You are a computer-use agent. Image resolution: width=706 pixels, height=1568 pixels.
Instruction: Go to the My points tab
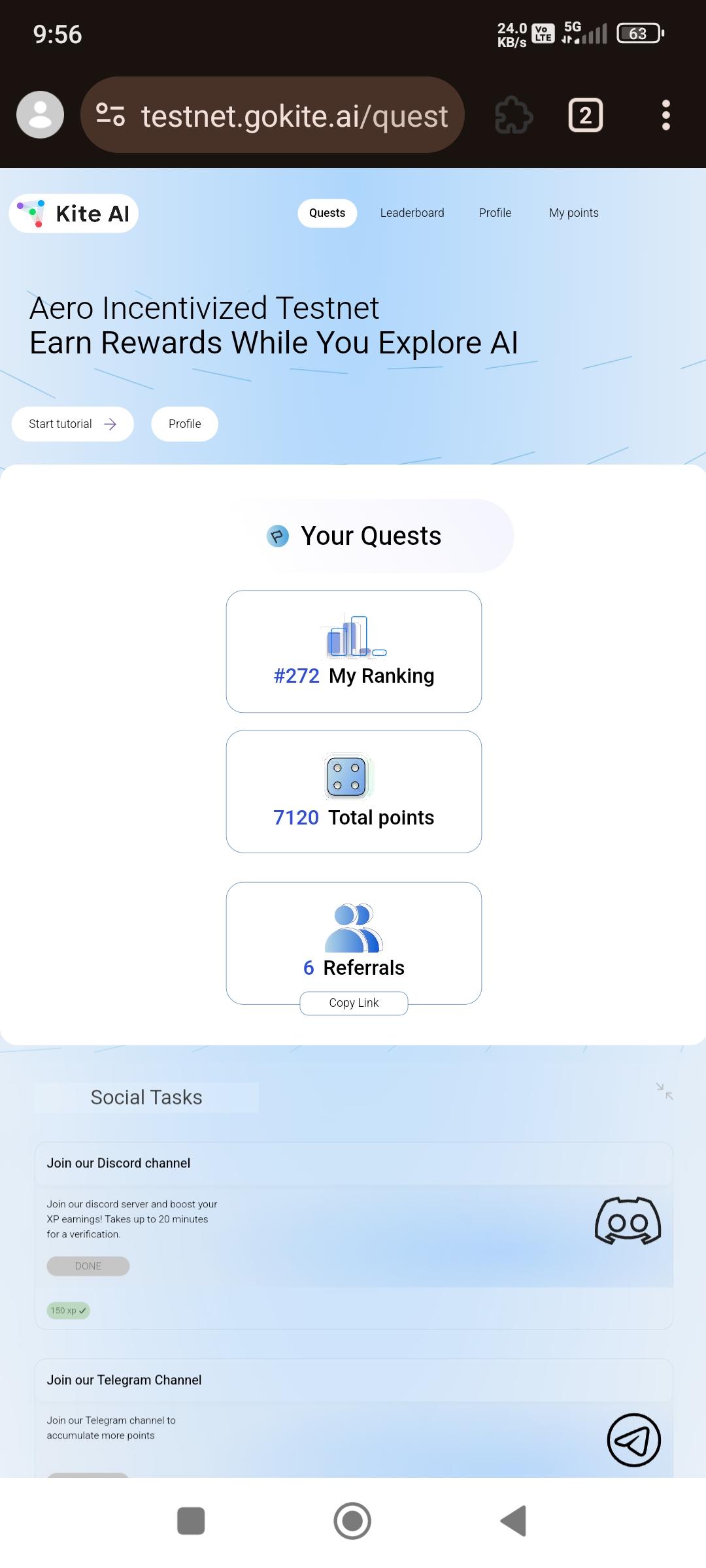pos(573,213)
